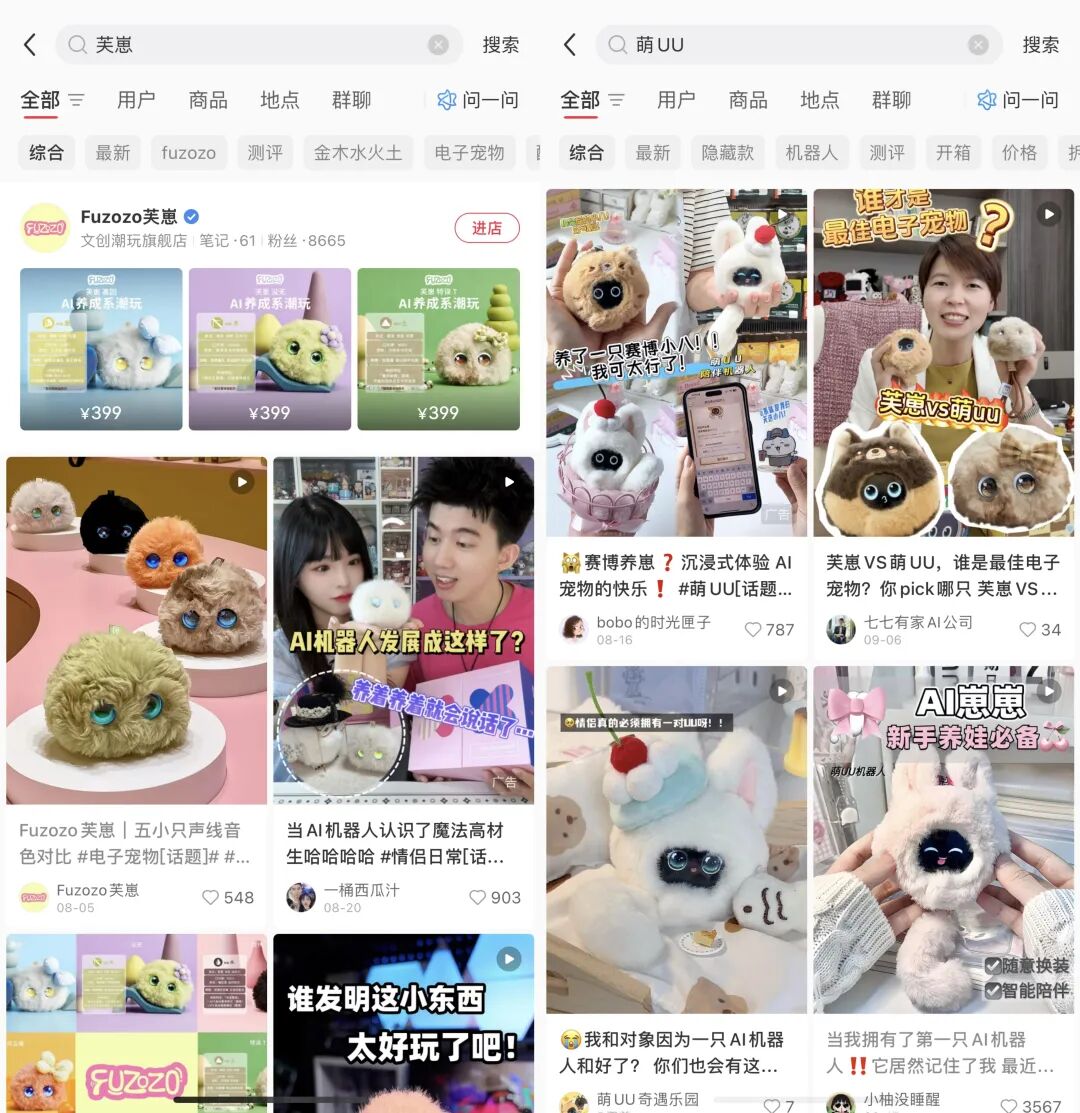Filter 萌UU results by 开箱
Image resolution: width=1080 pixels, height=1113 pixels.
953,153
